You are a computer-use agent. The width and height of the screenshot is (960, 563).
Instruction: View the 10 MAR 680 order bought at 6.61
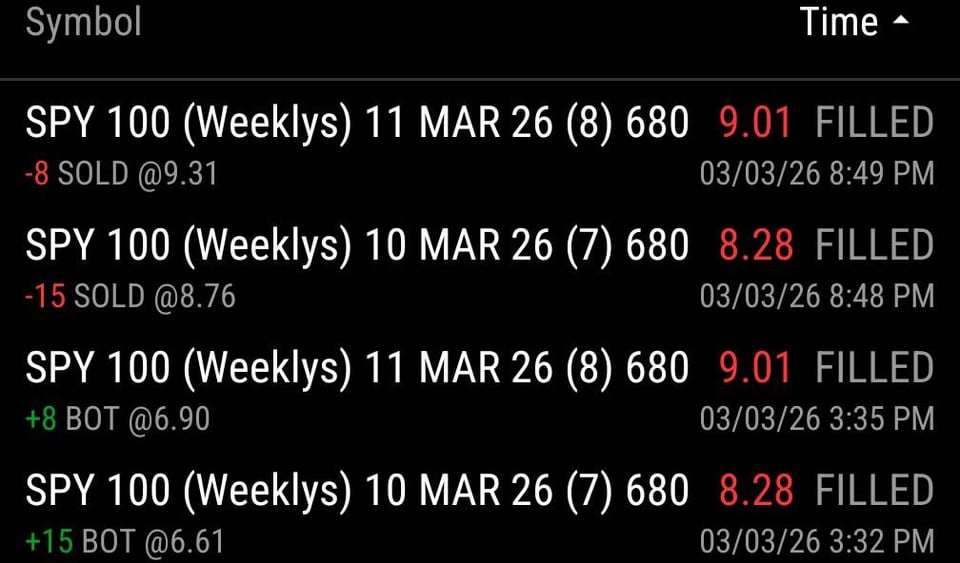(x=480, y=513)
